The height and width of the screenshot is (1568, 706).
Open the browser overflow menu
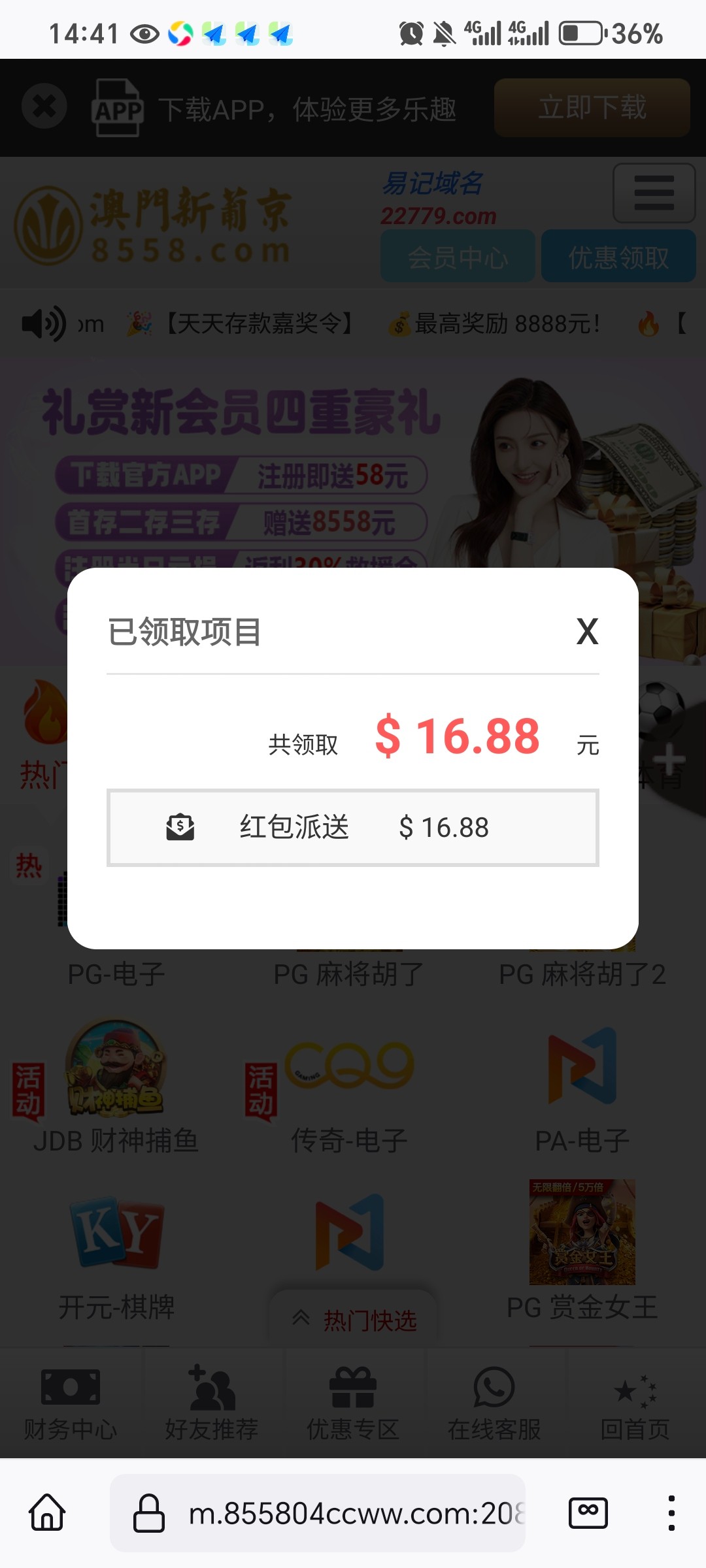[x=671, y=1513]
